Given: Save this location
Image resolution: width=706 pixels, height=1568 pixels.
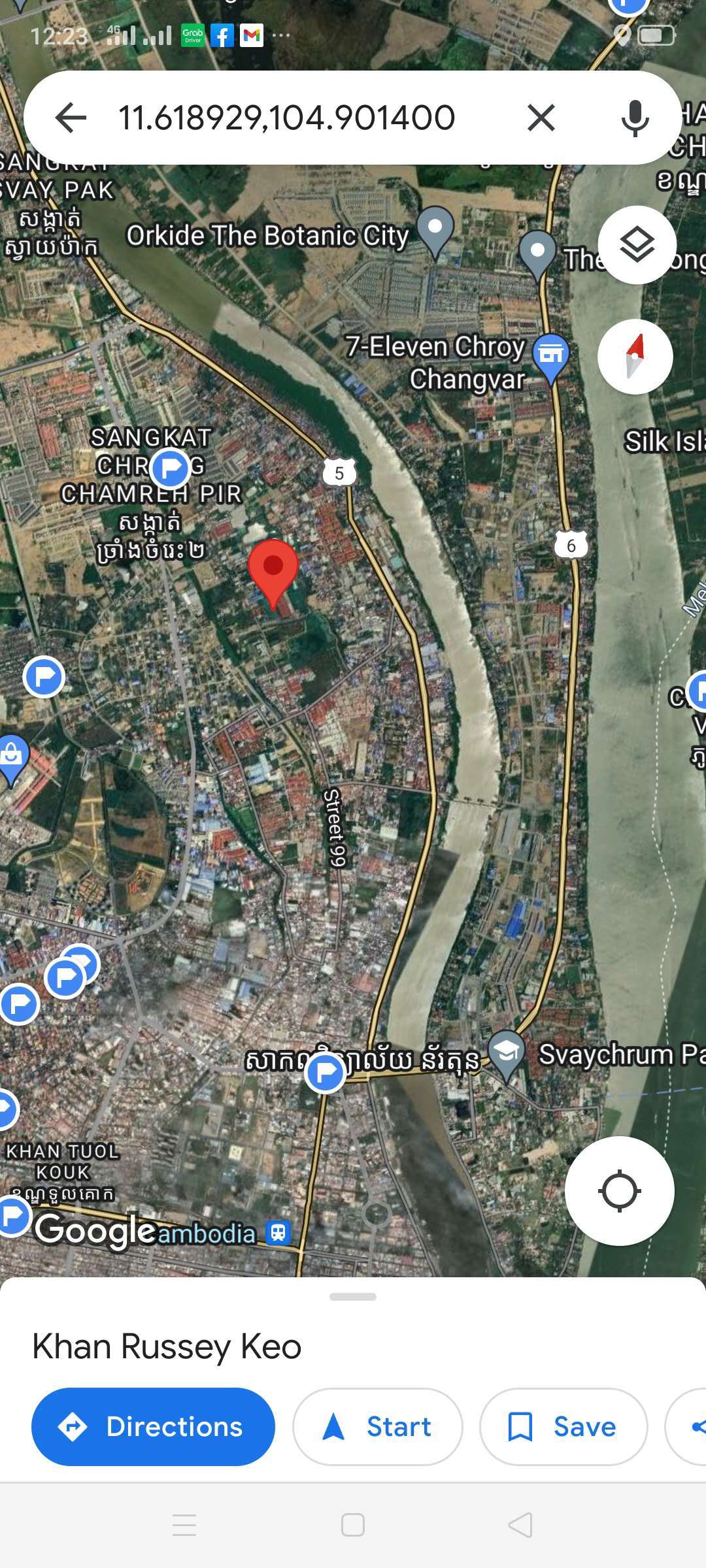Looking at the screenshot, I should 563,1427.
